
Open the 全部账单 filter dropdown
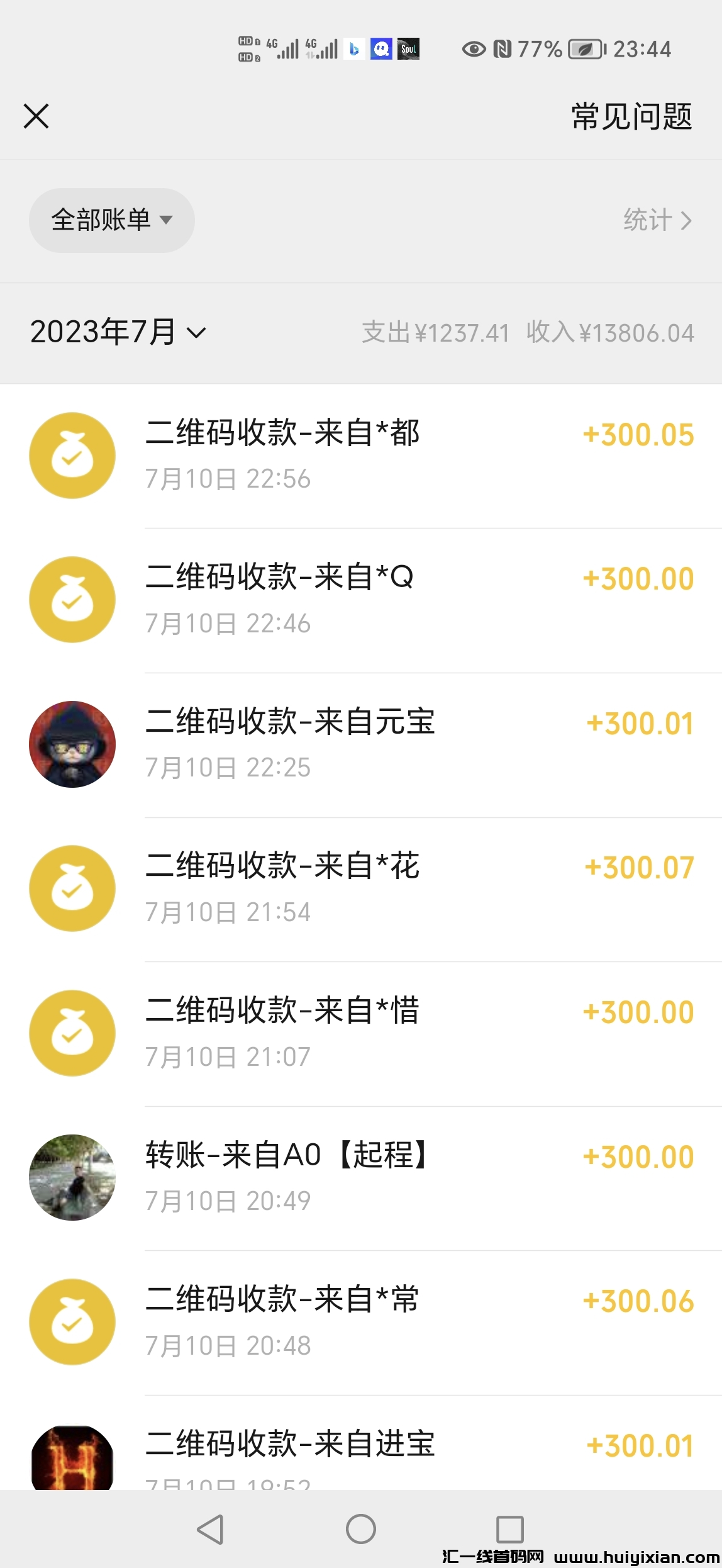tap(111, 220)
